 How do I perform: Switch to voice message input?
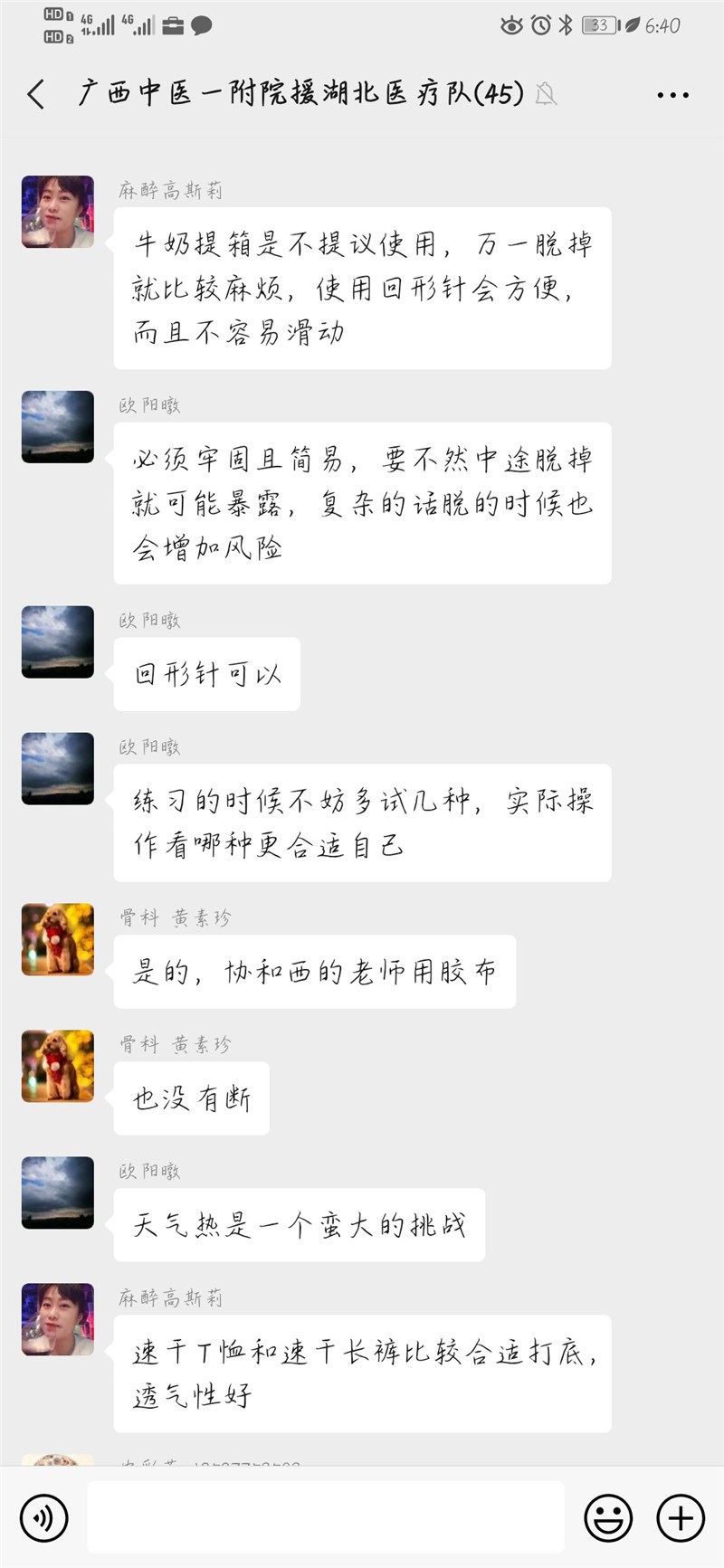44,1517
